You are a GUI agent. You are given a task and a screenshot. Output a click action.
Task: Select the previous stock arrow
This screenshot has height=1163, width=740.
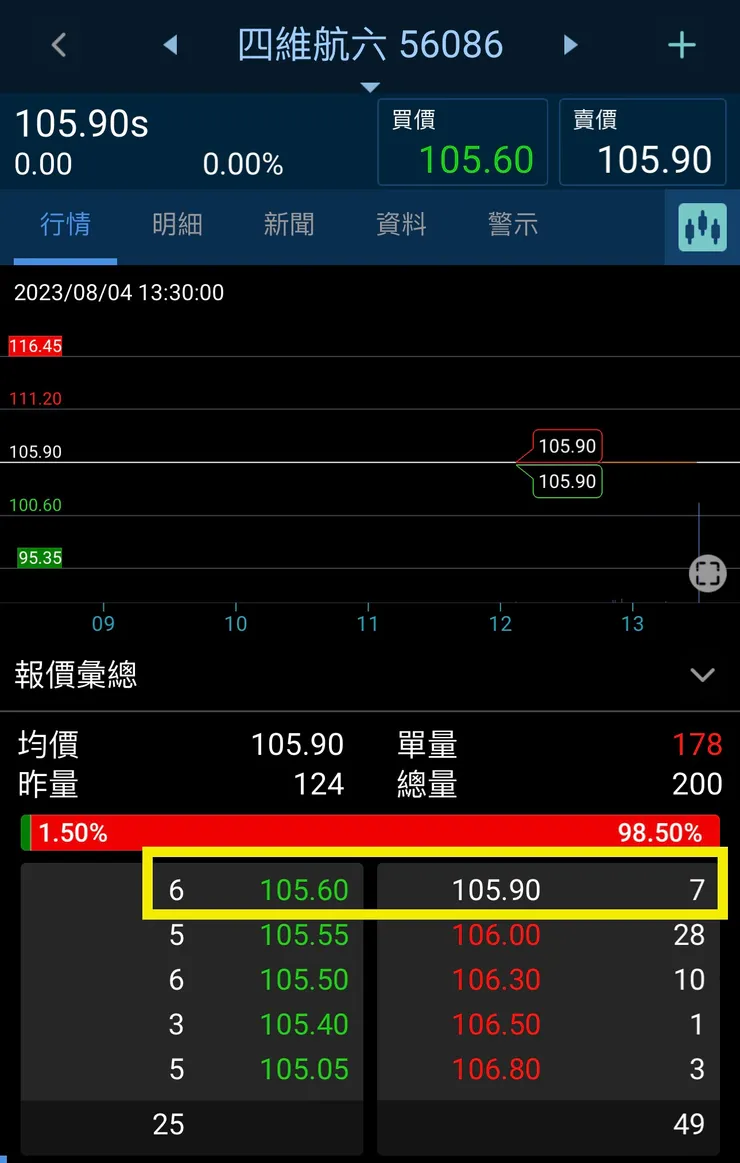point(170,45)
